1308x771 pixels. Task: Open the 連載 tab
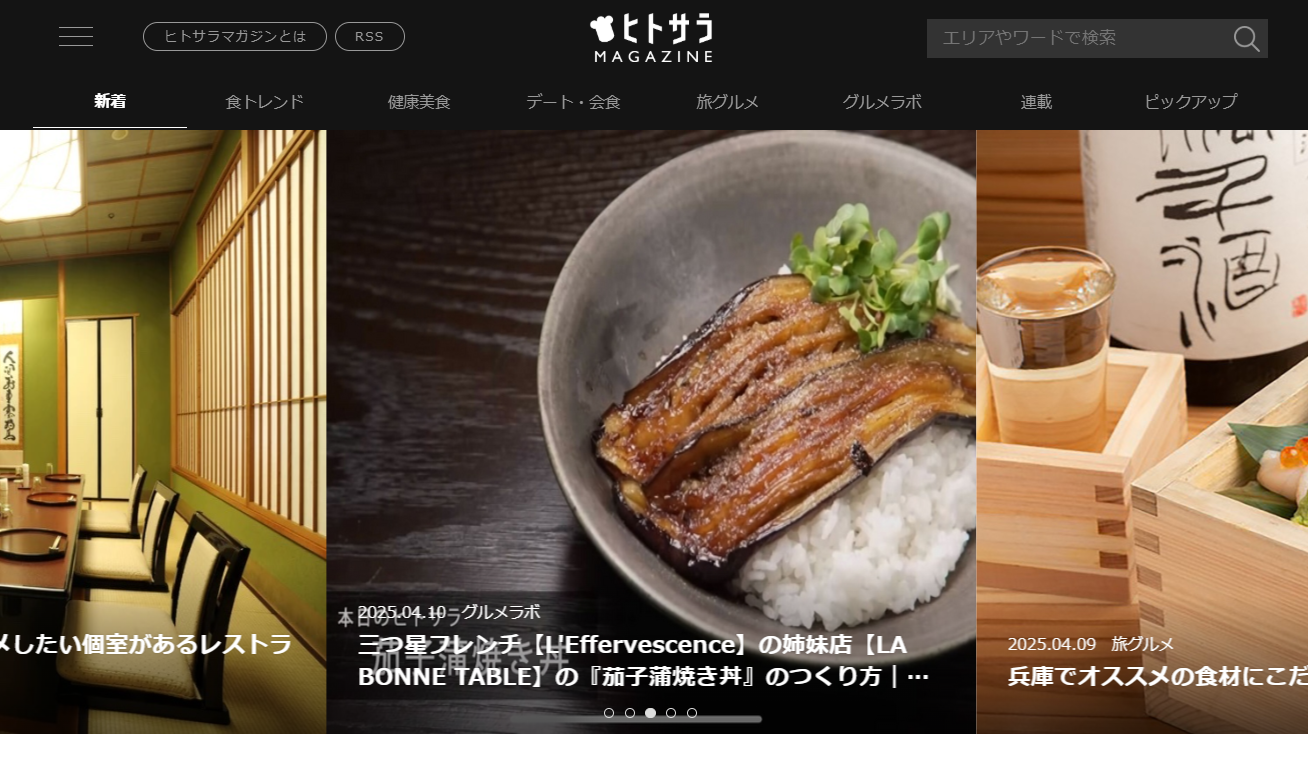(x=1036, y=102)
